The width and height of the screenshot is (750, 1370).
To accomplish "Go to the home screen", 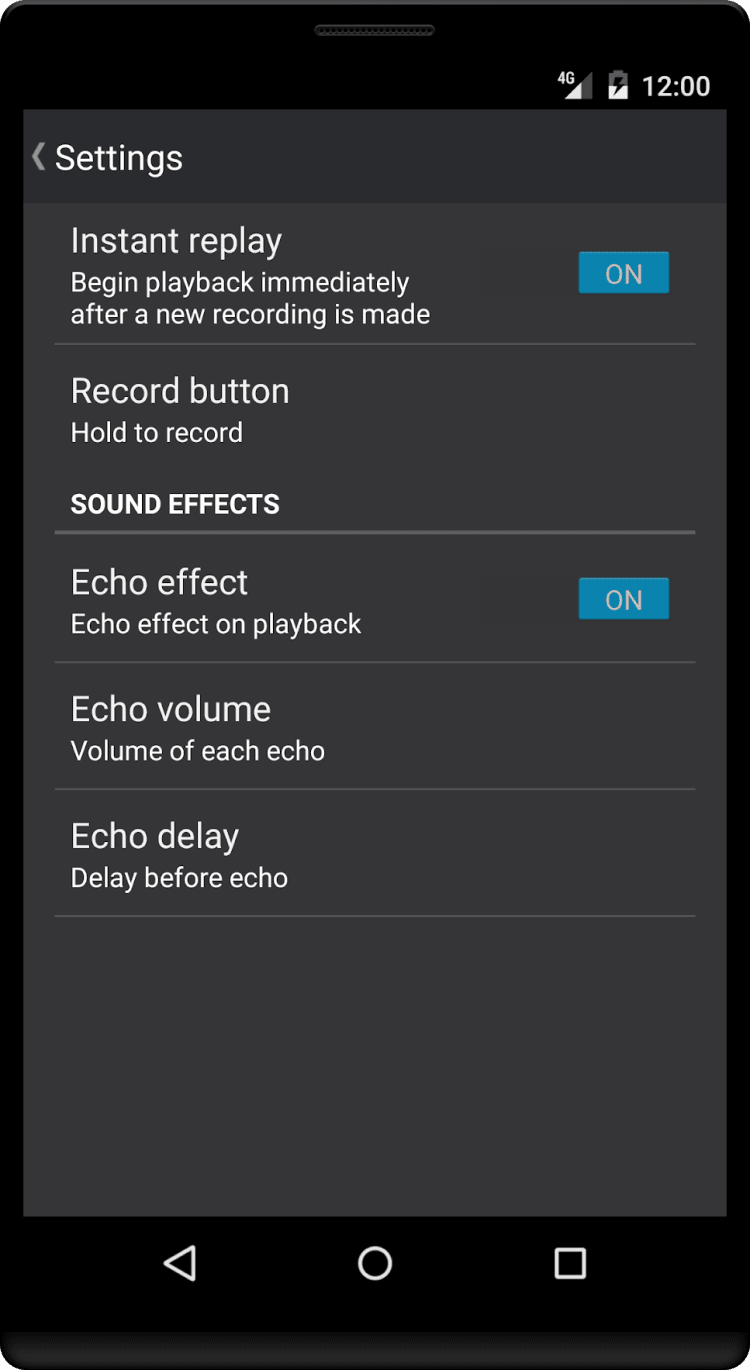I will tap(375, 1264).
